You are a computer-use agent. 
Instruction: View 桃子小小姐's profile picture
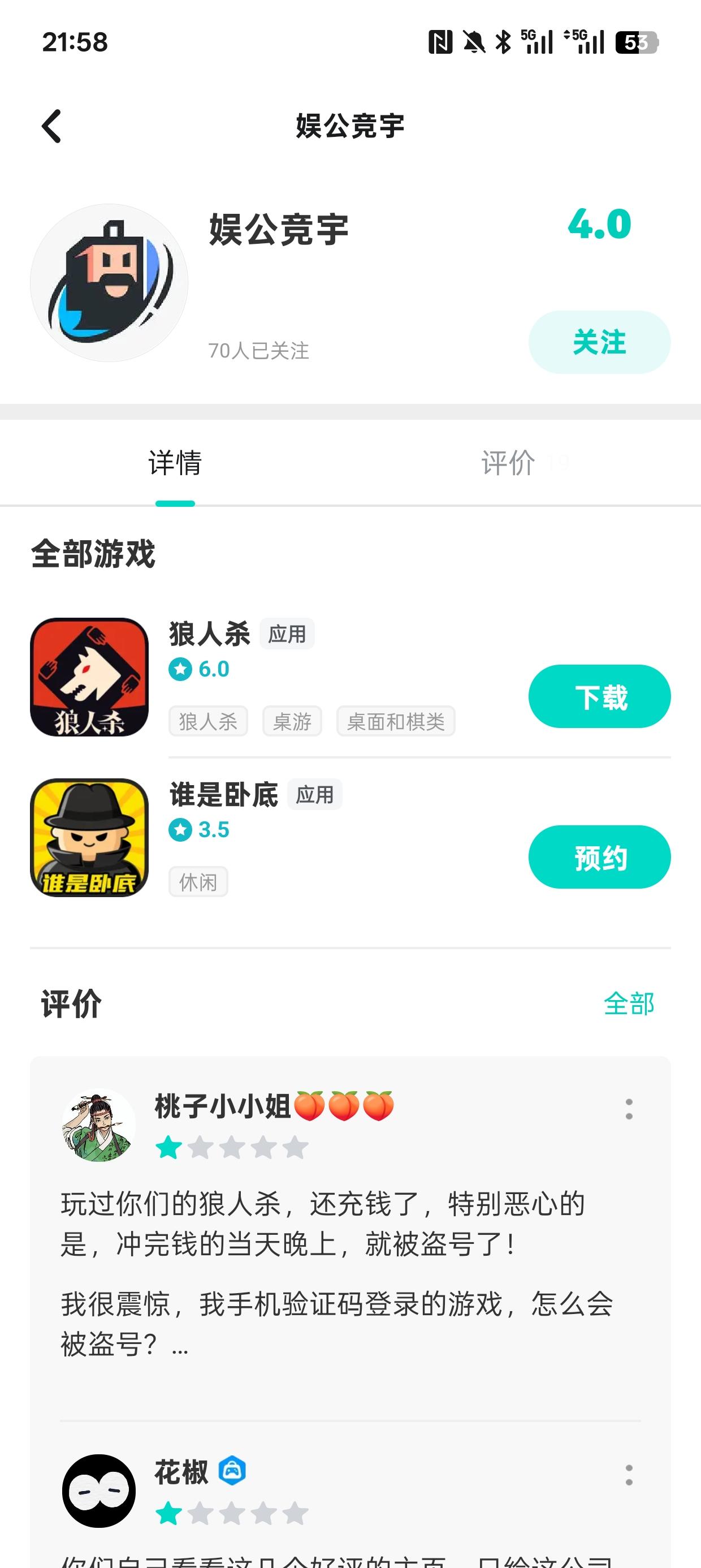(x=98, y=1125)
